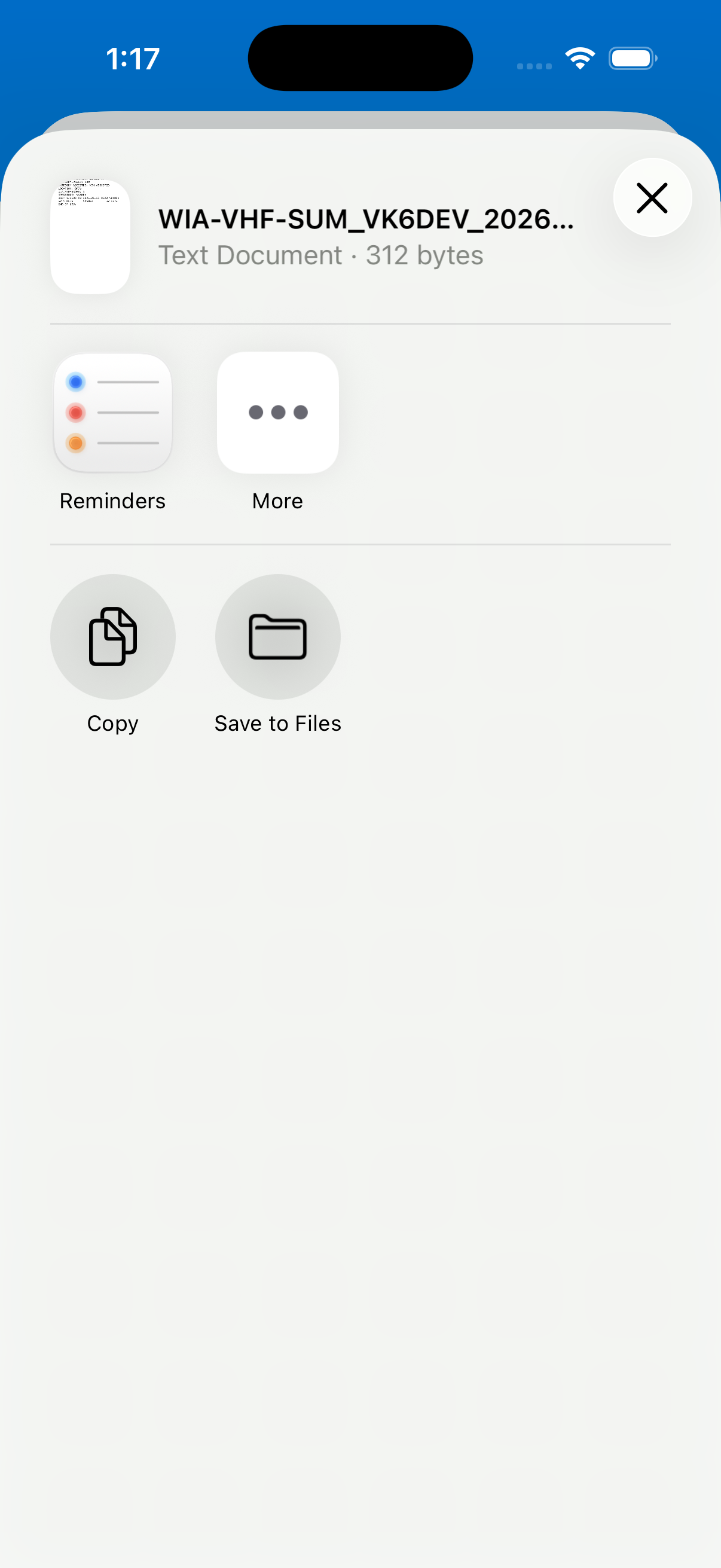721x1568 pixels.
Task: Tap the Copy label text
Action: click(112, 723)
